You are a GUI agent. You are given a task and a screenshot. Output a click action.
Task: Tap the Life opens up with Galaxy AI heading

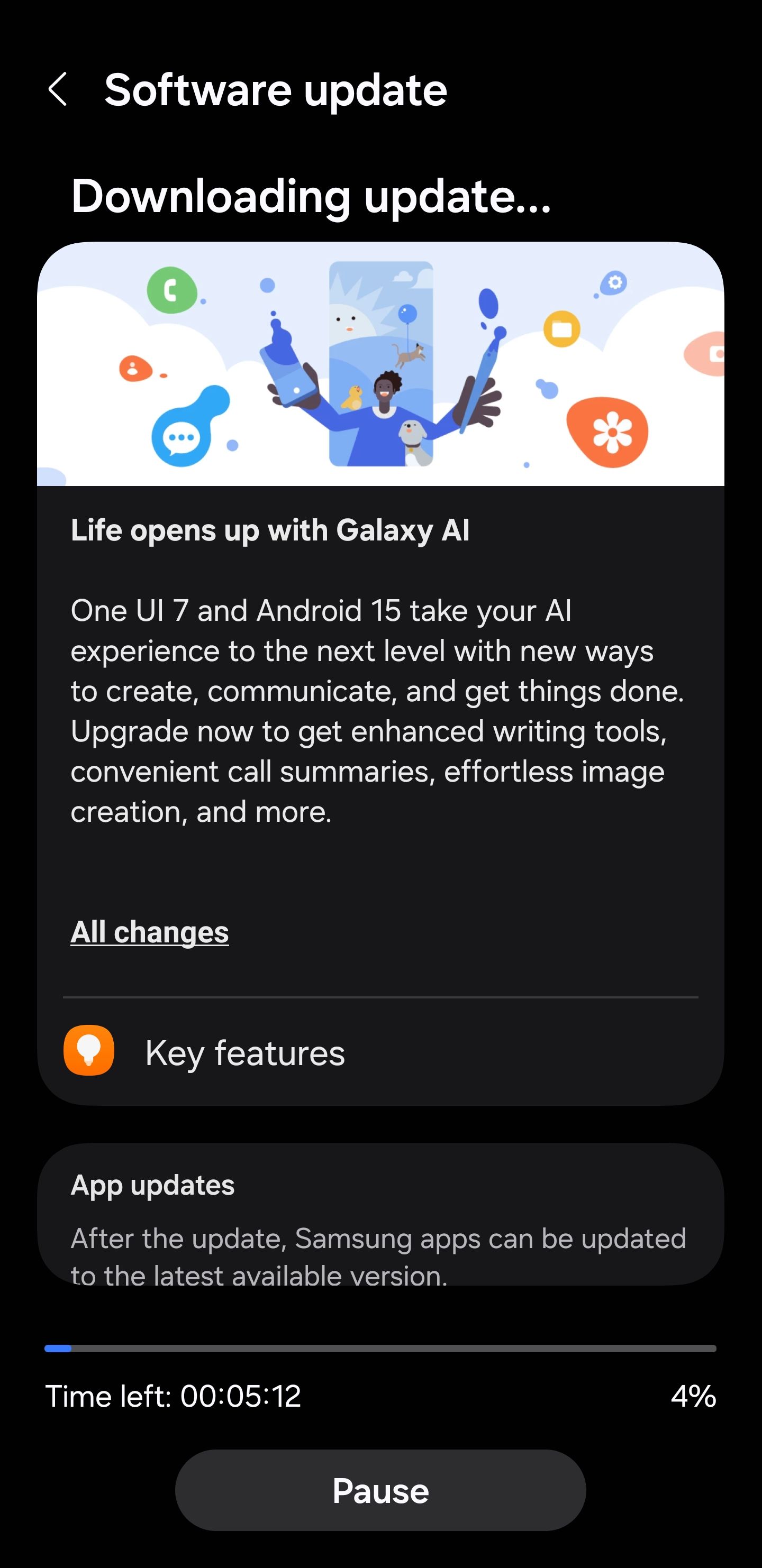click(270, 530)
